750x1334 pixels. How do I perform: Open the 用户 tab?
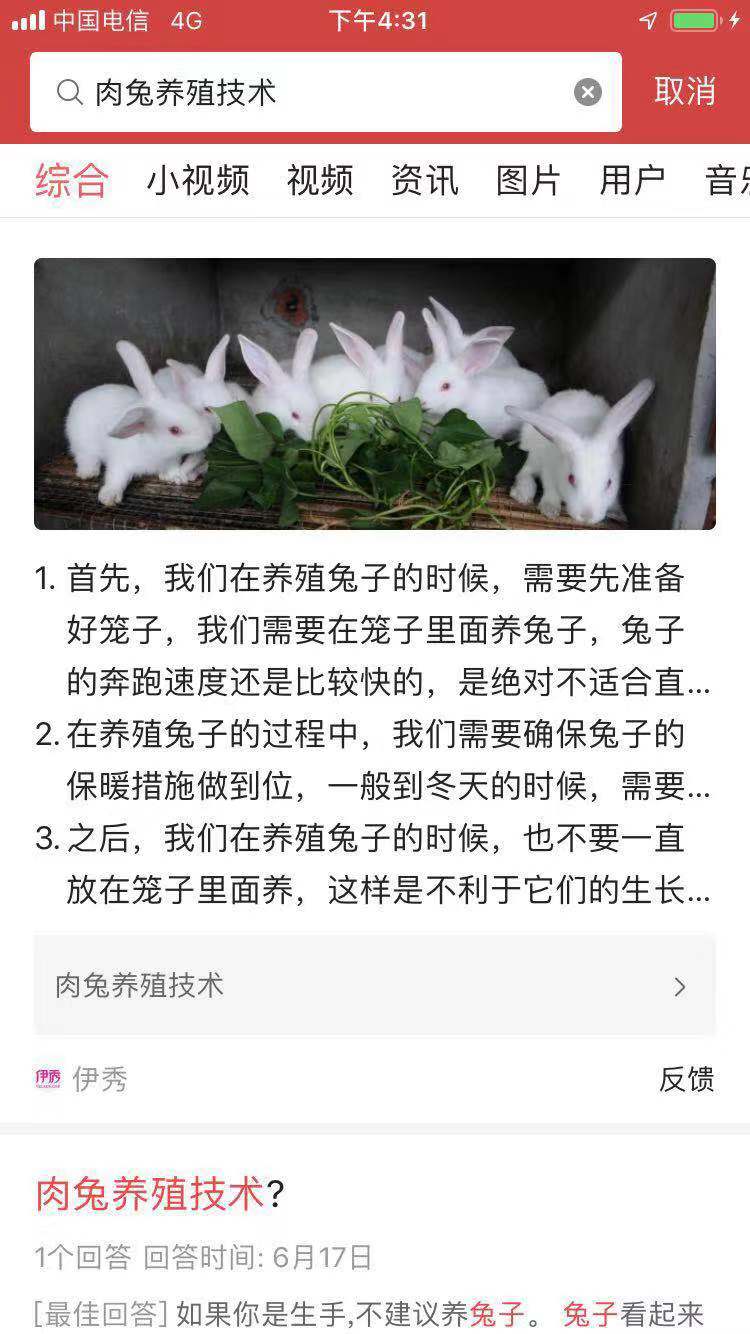(x=632, y=181)
